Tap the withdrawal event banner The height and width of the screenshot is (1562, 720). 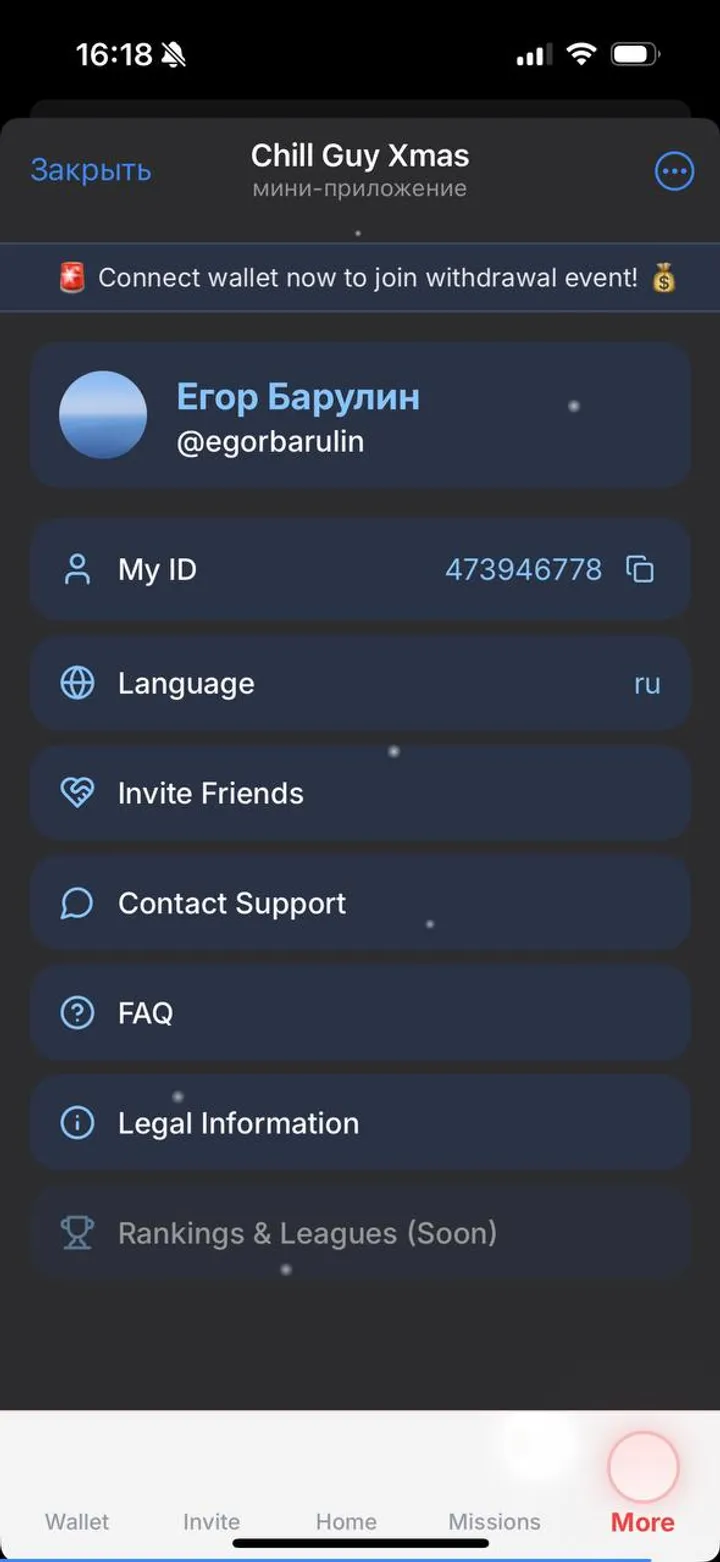(x=360, y=278)
